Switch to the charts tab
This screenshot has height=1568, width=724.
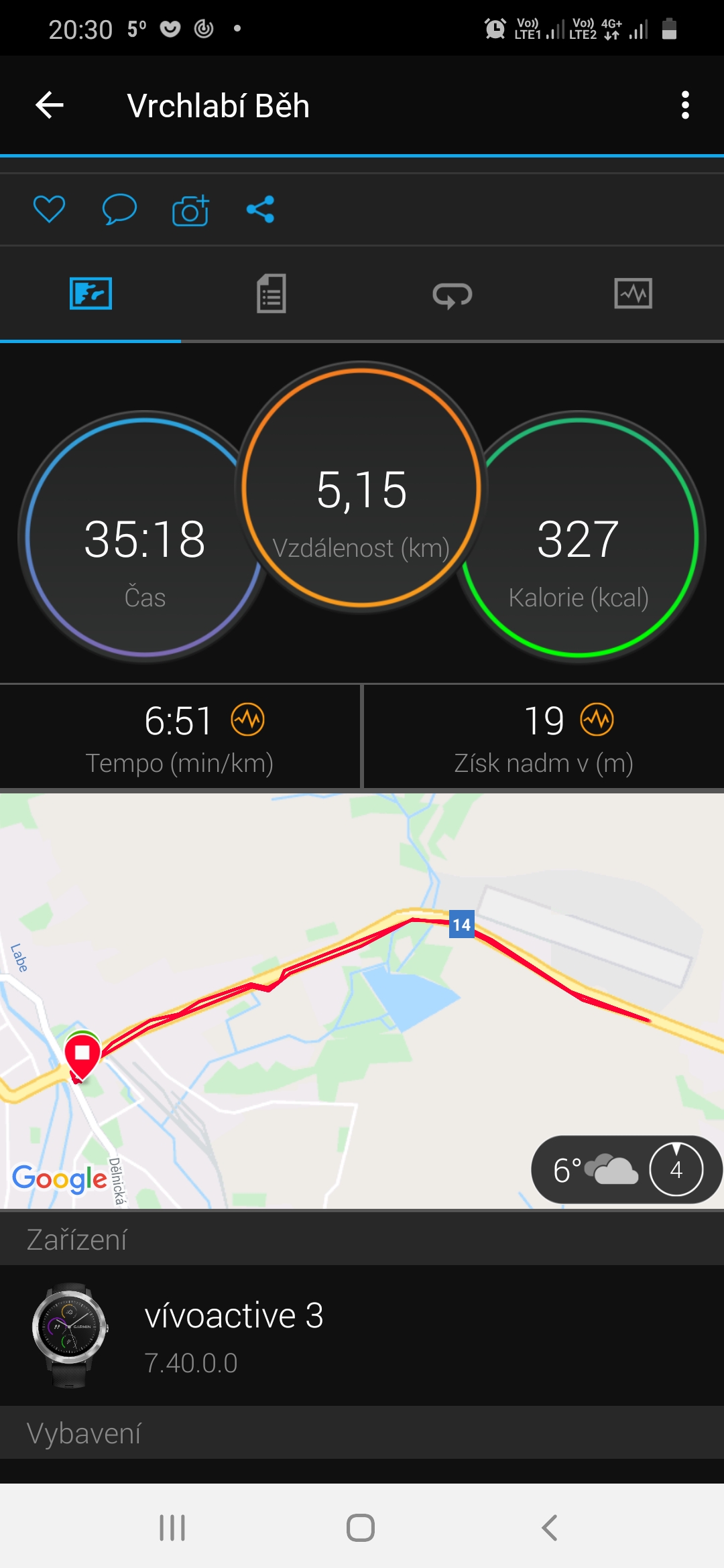click(633, 293)
